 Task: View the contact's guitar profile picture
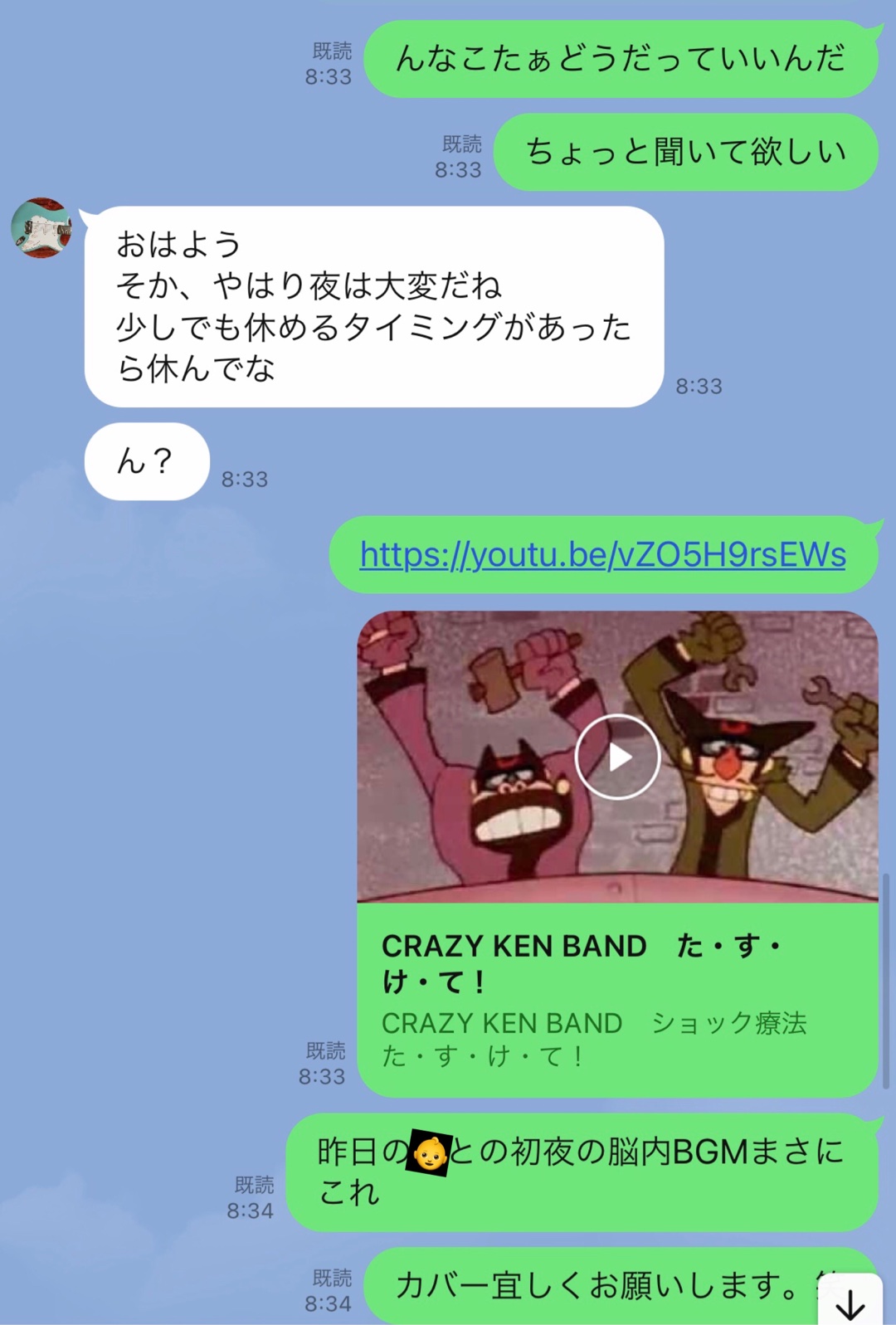point(41,228)
